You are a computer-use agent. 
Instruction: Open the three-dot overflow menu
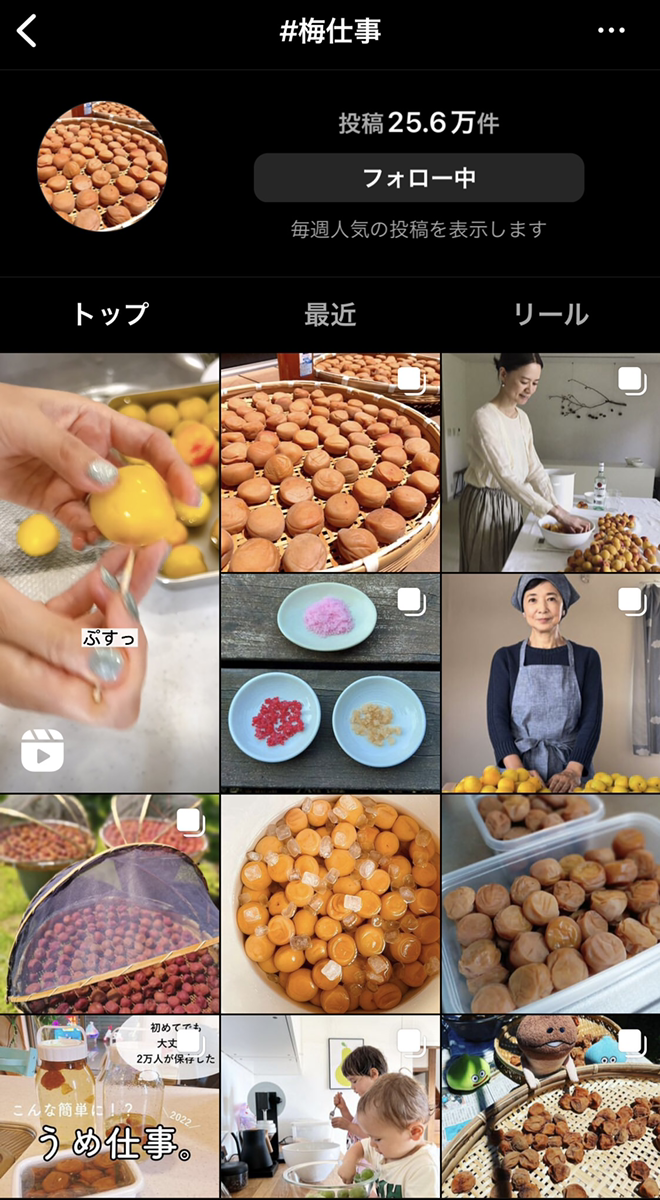(x=611, y=31)
